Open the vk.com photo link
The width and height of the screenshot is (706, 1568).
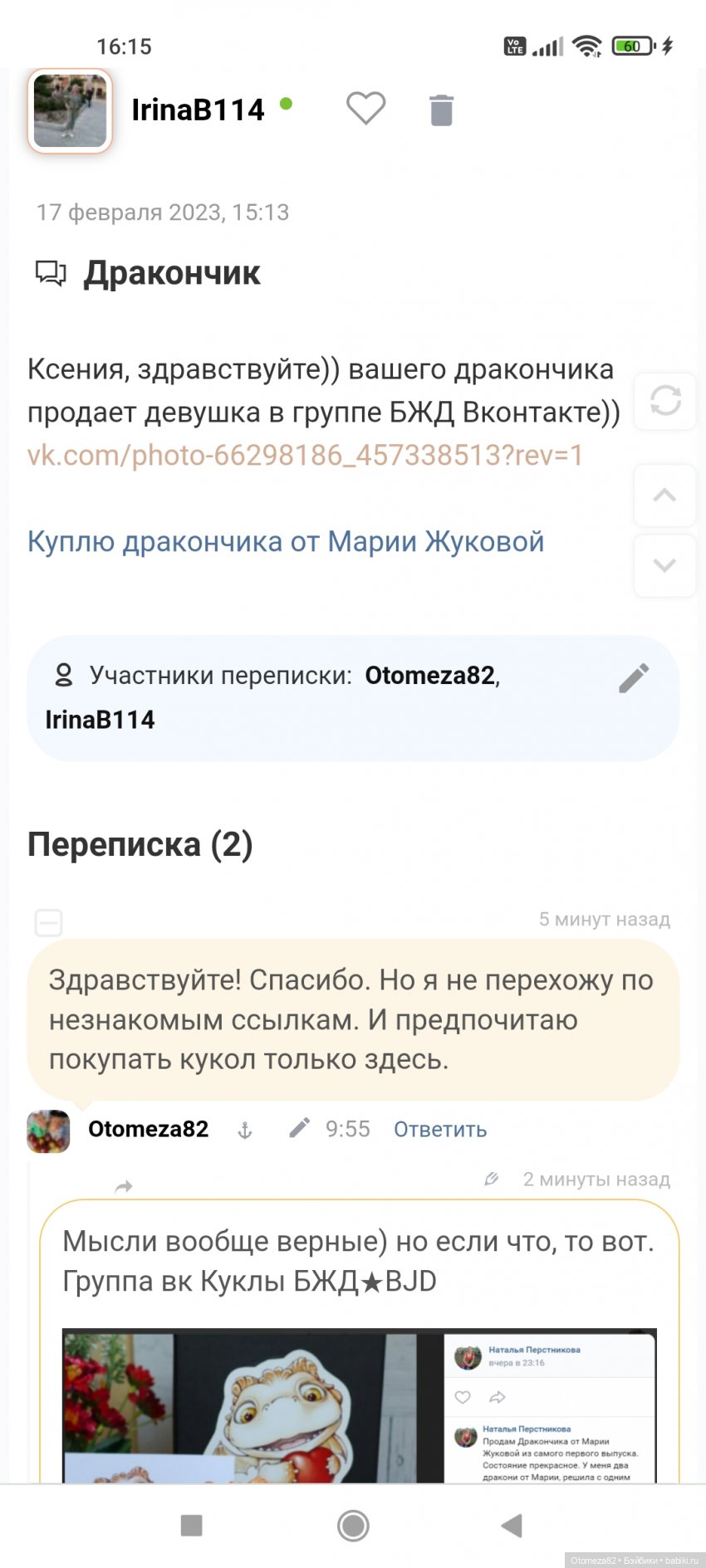305,455
